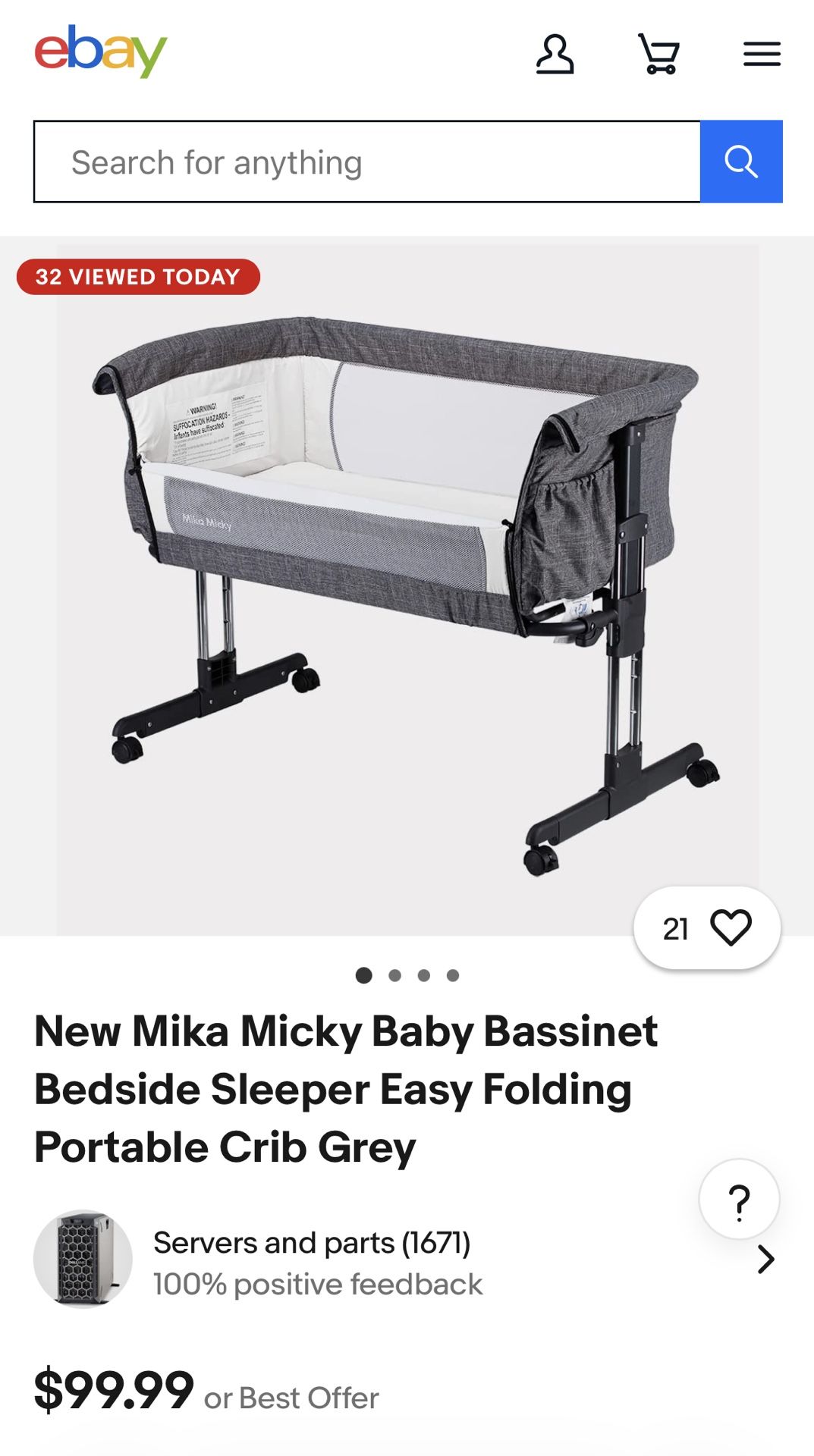This screenshot has width=814, height=1456.
Task: Open the question mark help button
Action: click(x=739, y=1200)
